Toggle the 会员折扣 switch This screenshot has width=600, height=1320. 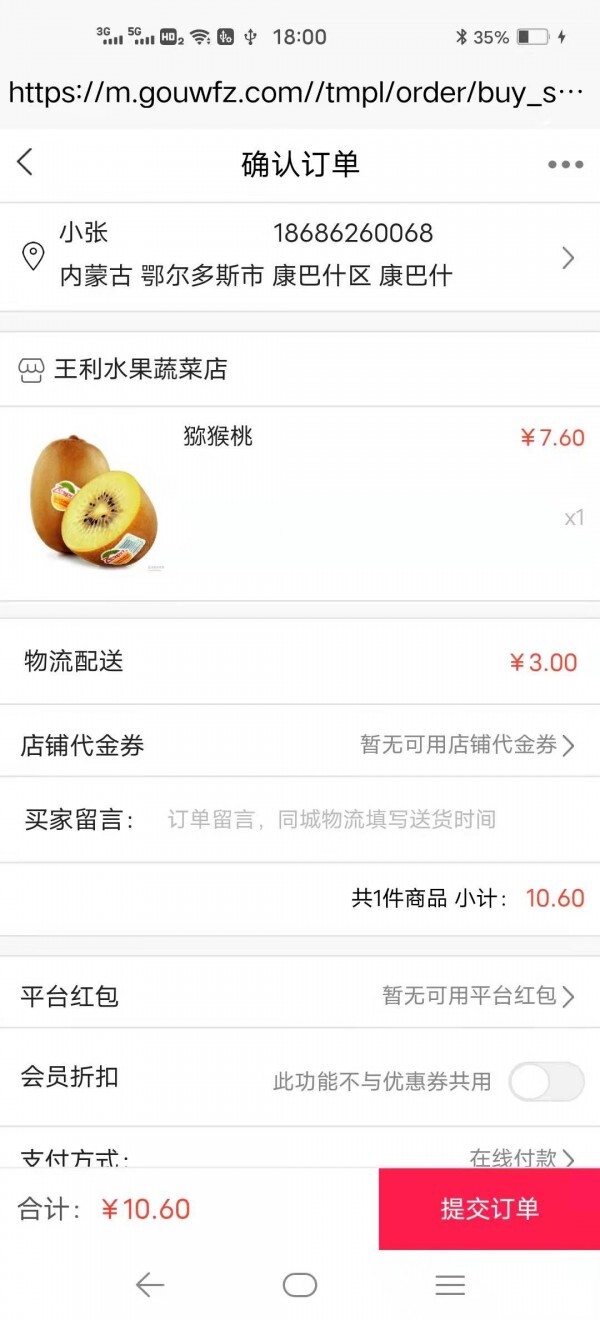[546, 1081]
